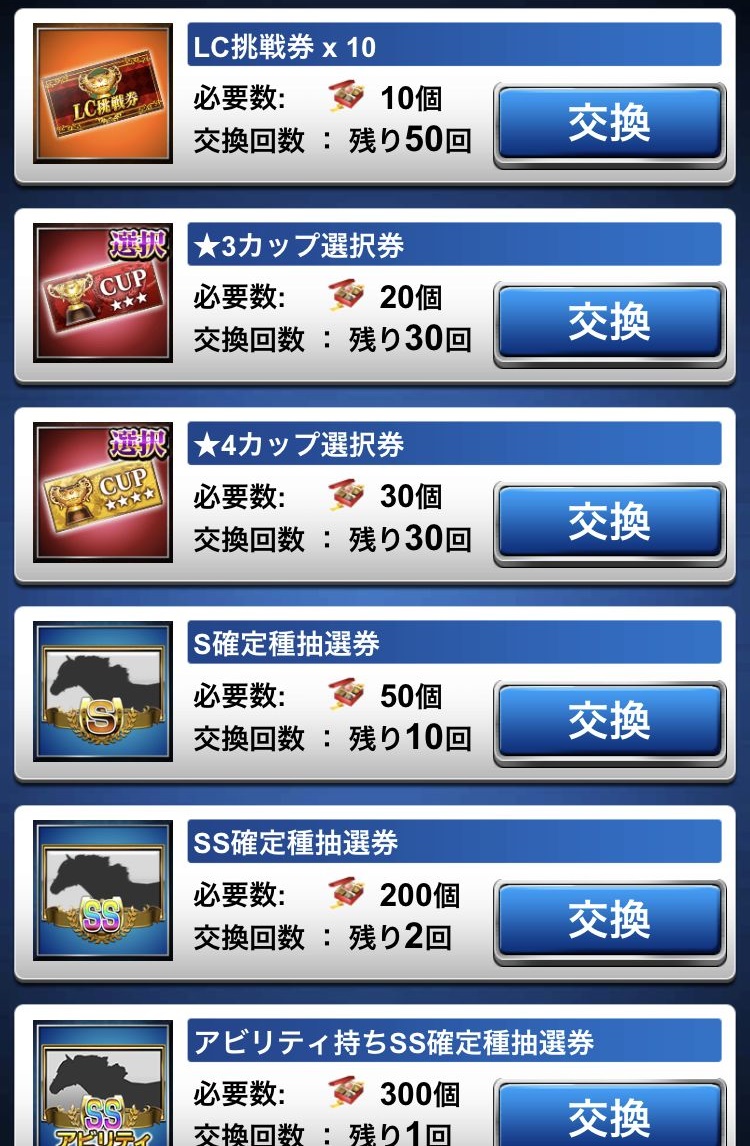750x1146 pixels.
Task: Redeem the ★4カップ選択券 item
Action: pos(609,522)
